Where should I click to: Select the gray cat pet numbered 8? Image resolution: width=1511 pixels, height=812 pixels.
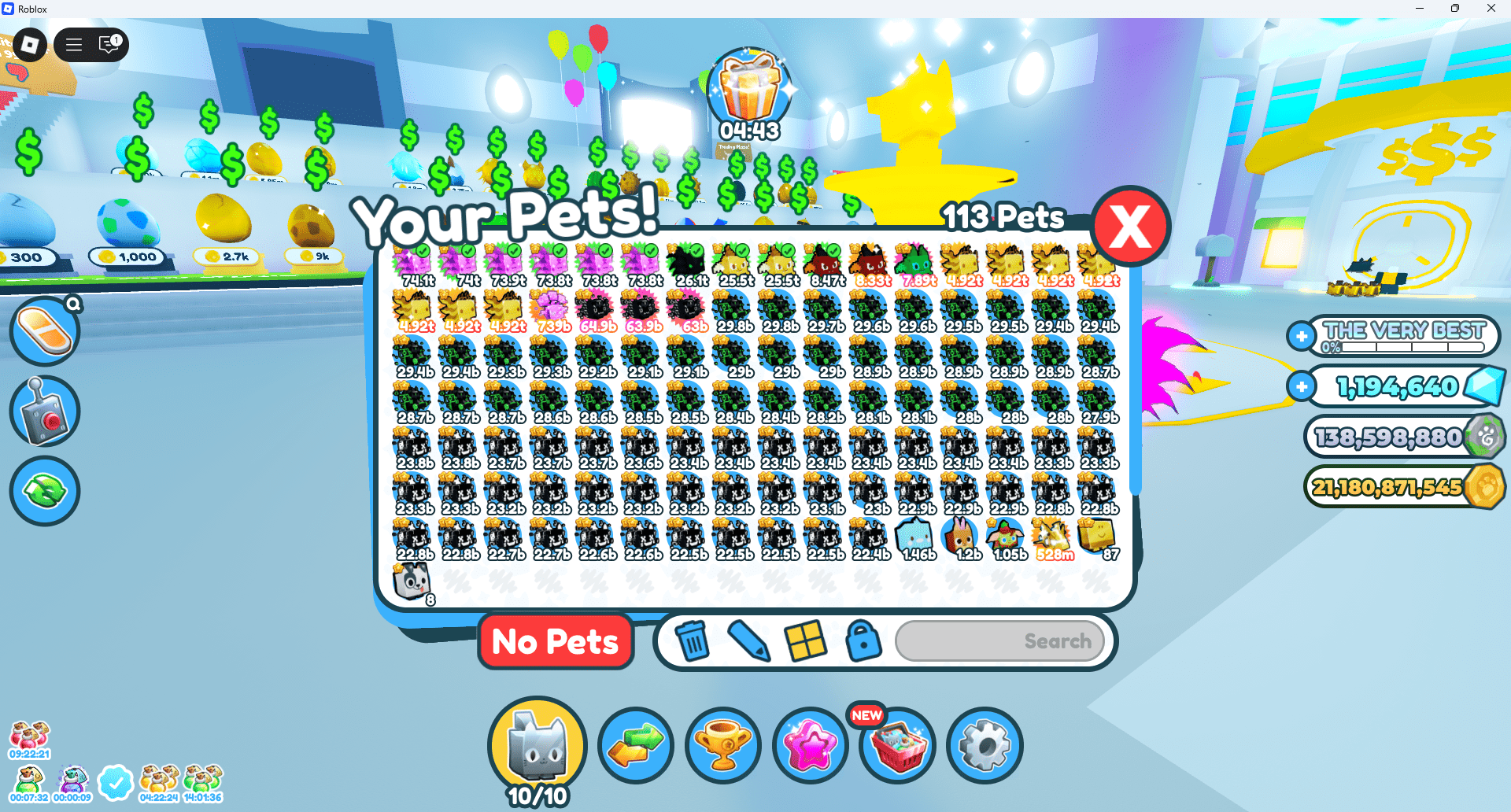(x=412, y=584)
